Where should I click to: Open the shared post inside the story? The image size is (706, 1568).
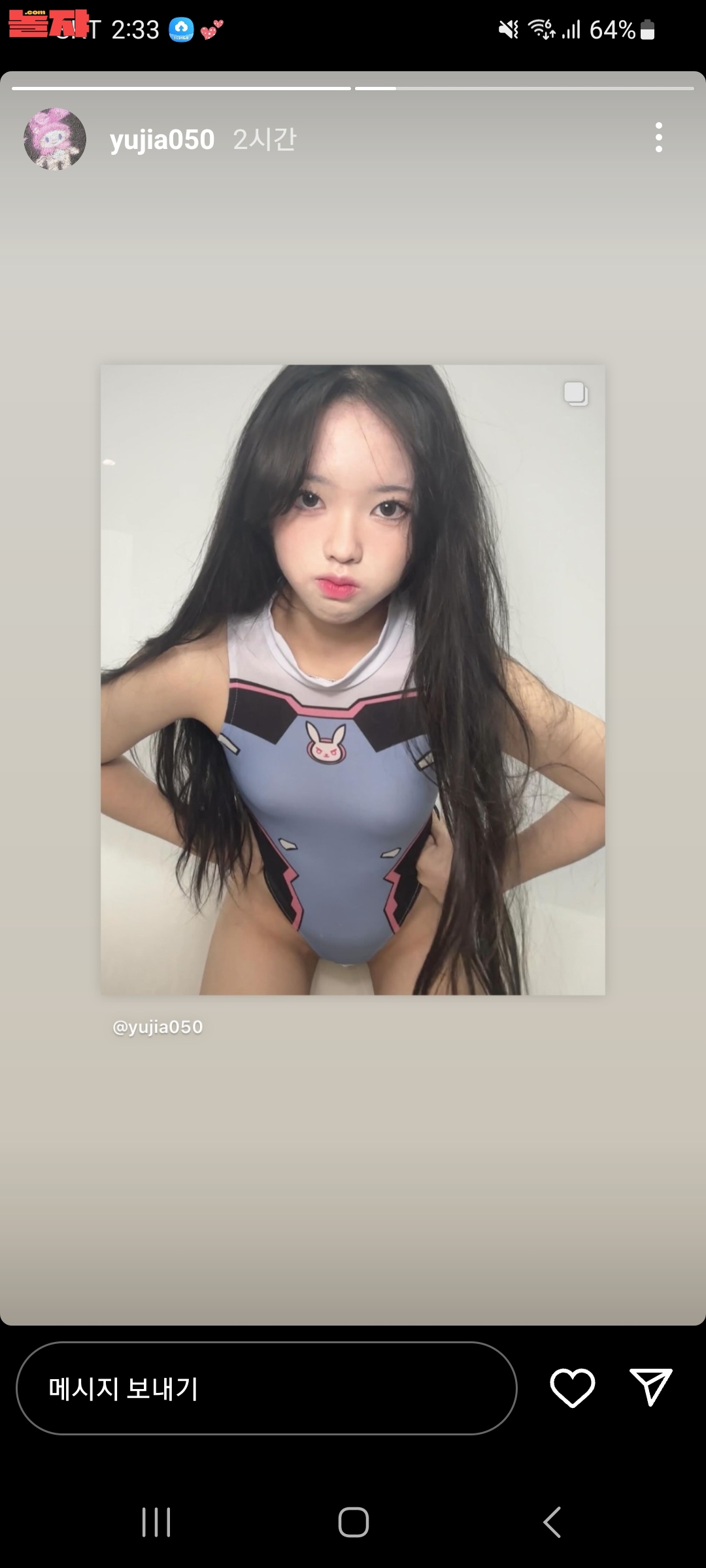(x=353, y=679)
